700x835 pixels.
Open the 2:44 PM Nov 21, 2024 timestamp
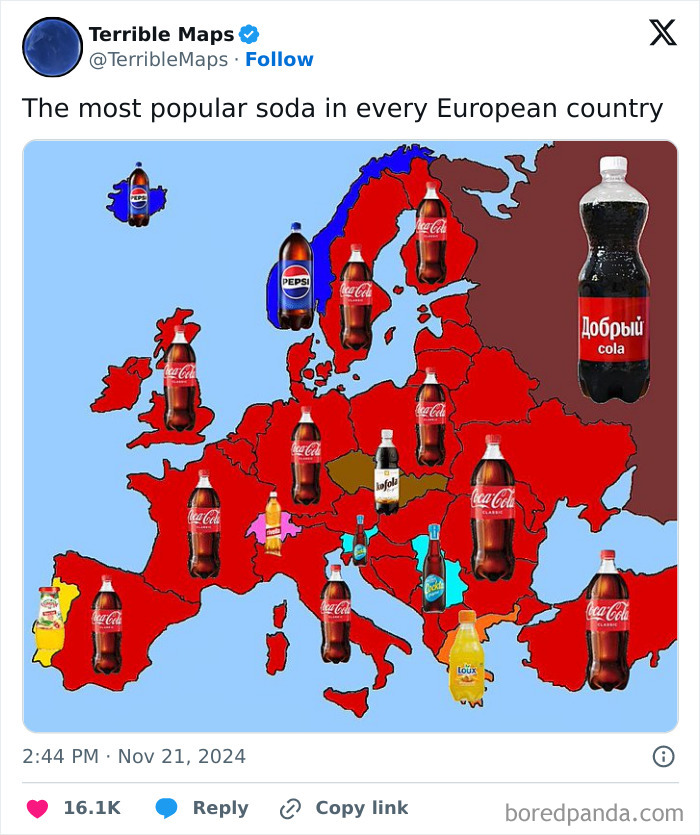tap(134, 756)
